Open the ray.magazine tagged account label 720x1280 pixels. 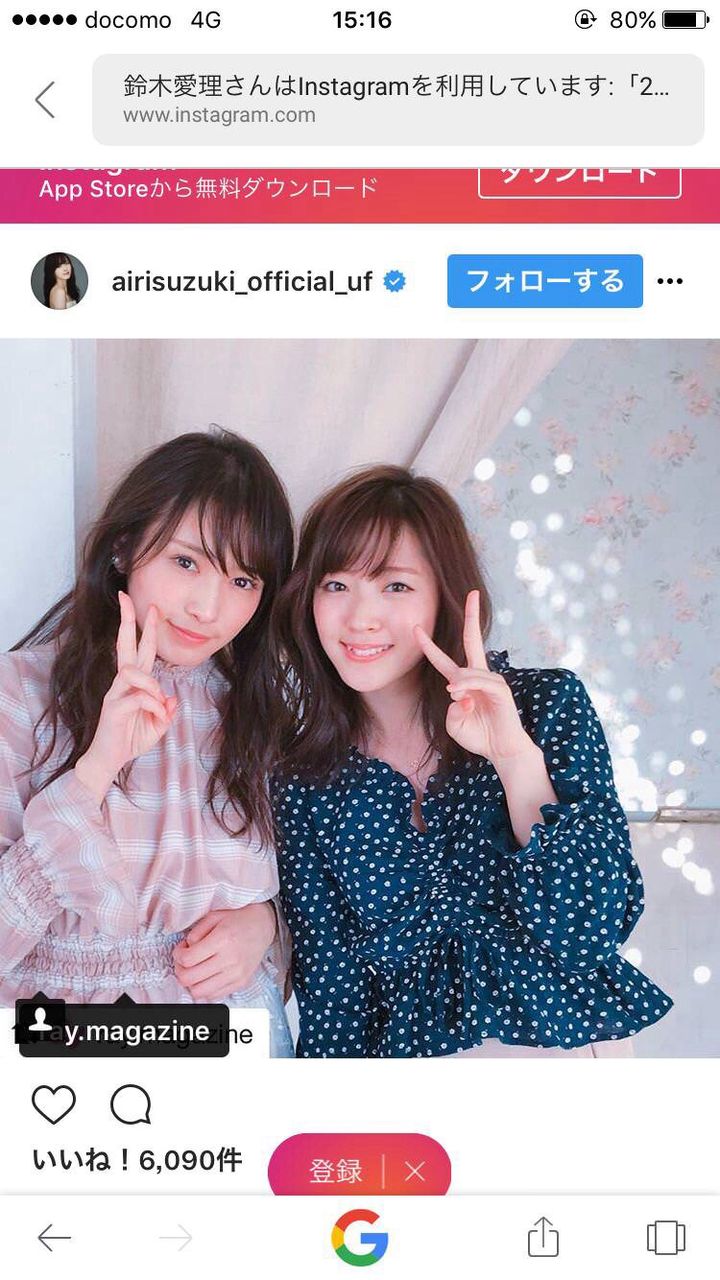[124, 1031]
